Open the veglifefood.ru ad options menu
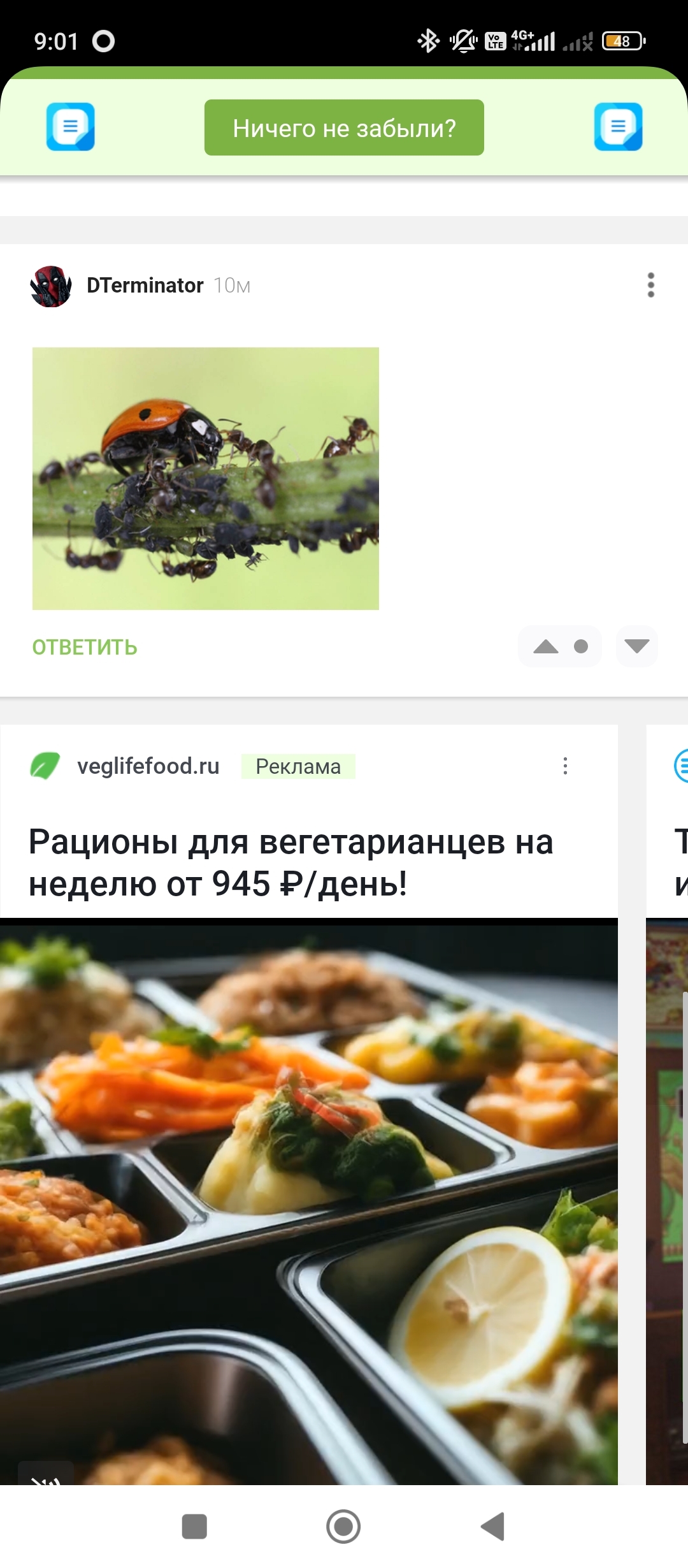 pyautogui.click(x=565, y=766)
